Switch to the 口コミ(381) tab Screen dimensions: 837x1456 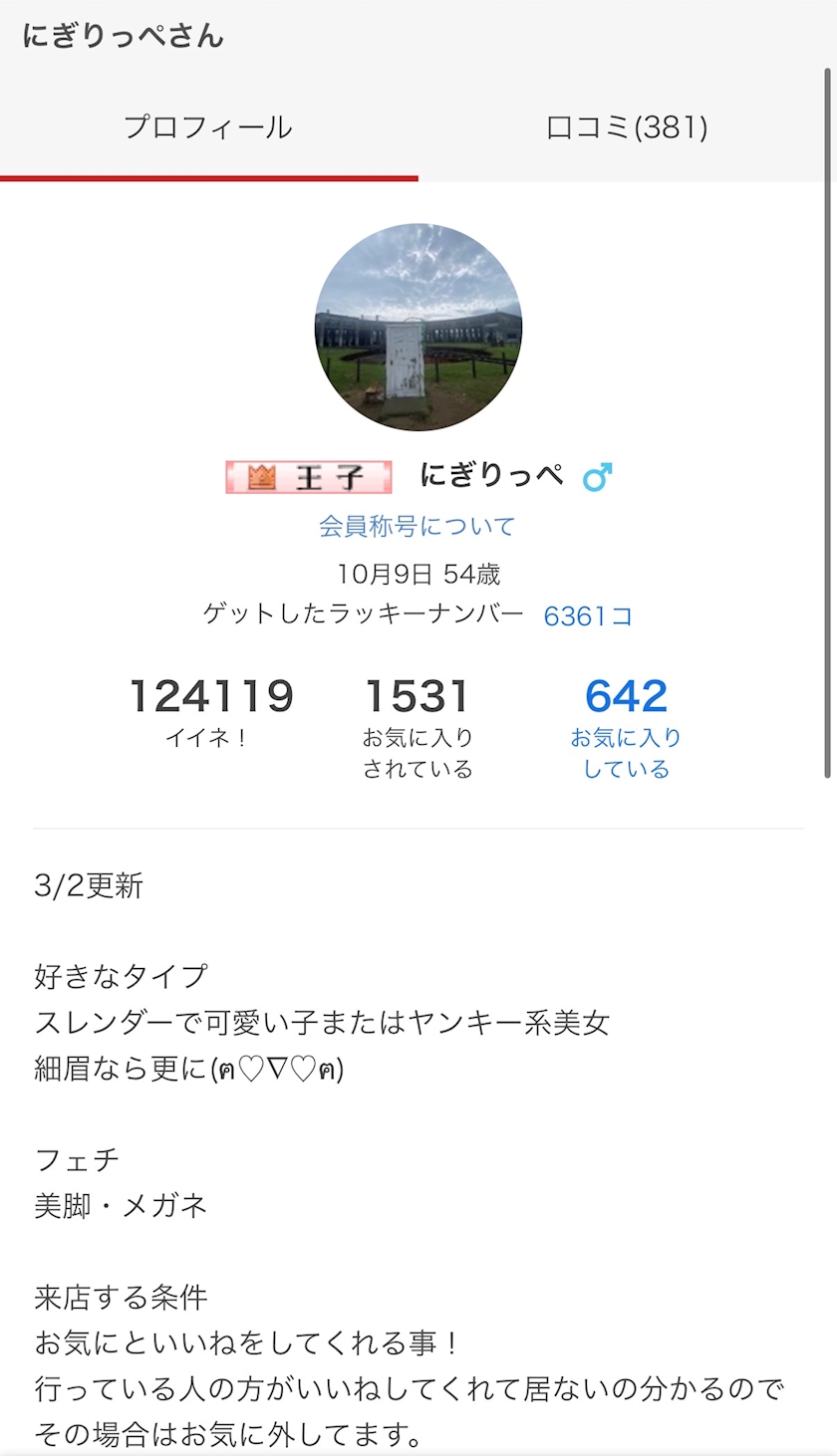(627, 127)
